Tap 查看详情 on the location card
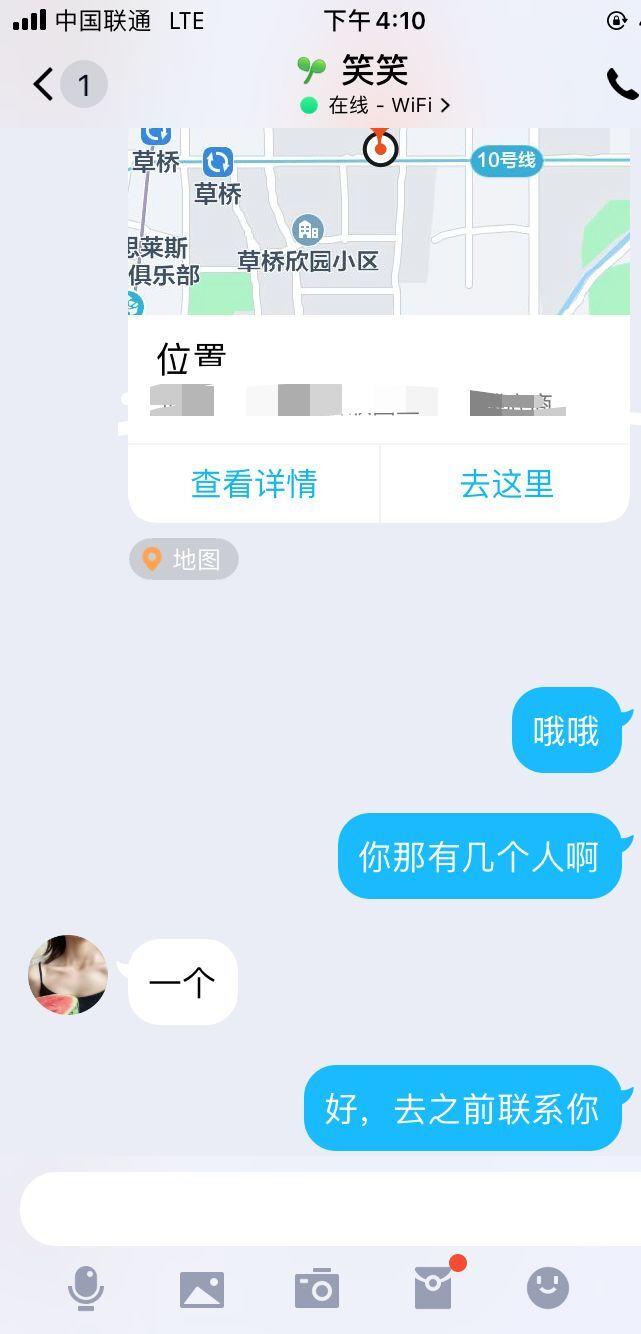 point(254,484)
